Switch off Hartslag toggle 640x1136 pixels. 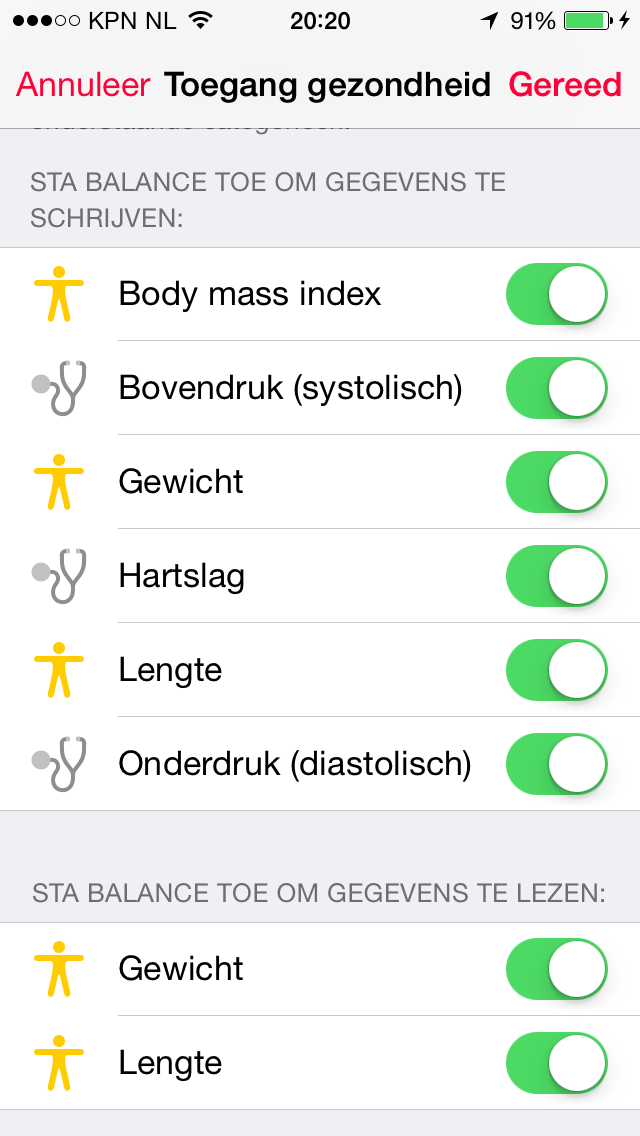point(557,576)
